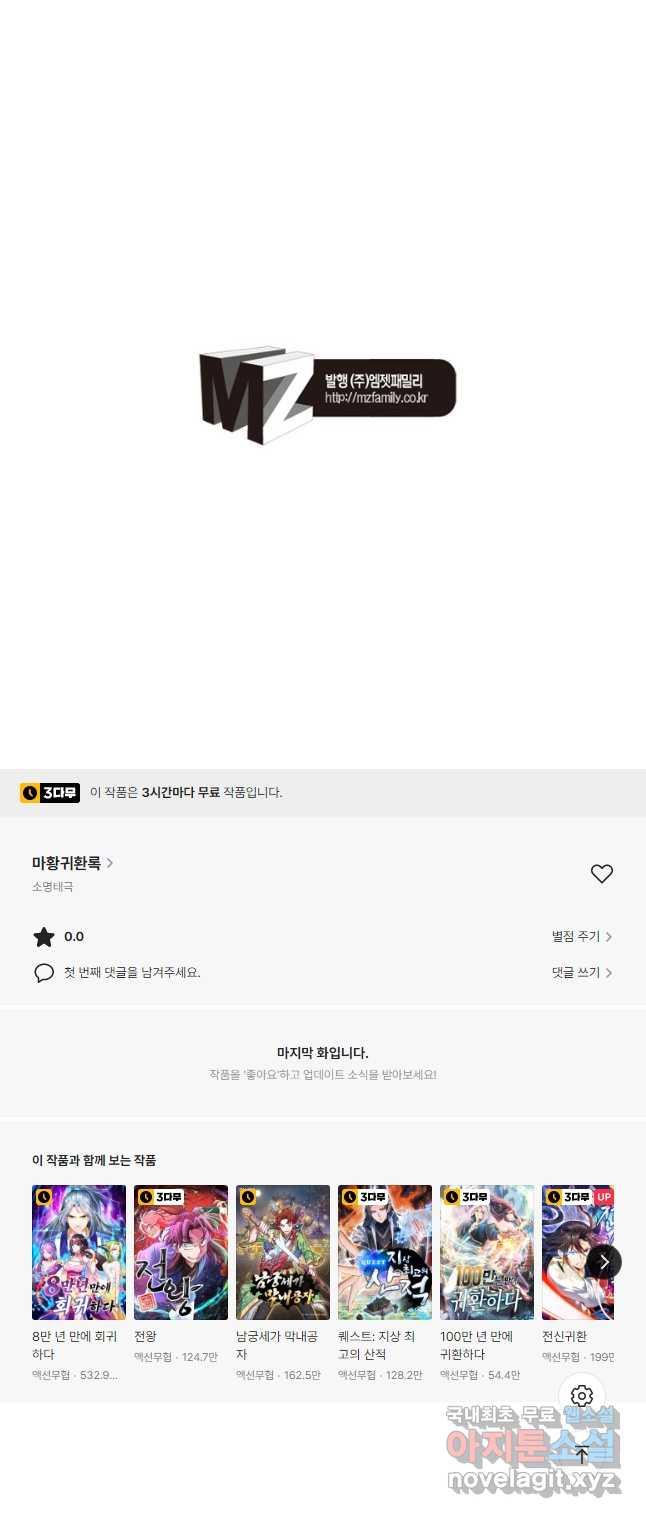Show next recommended titles with arrow
This screenshot has height=1518, width=646.
[x=603, y=1262]
